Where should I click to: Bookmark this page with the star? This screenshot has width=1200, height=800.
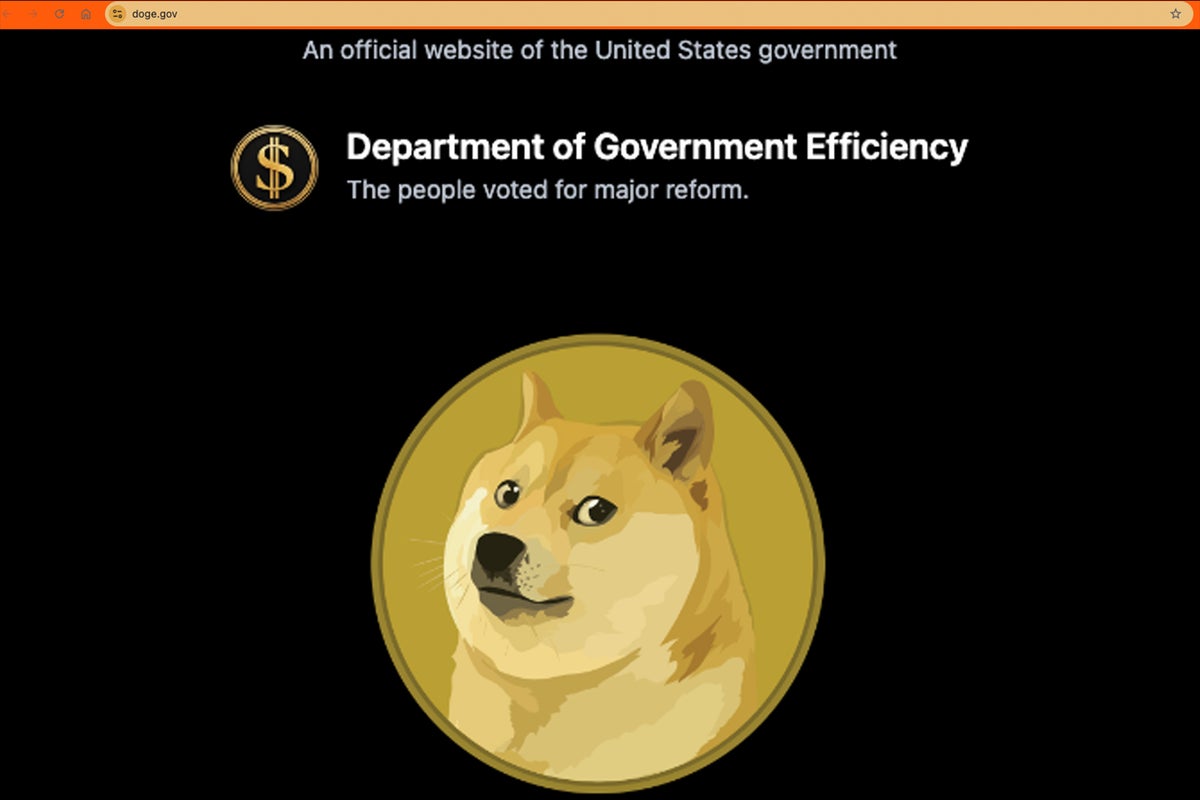[x=1175, y=14]
